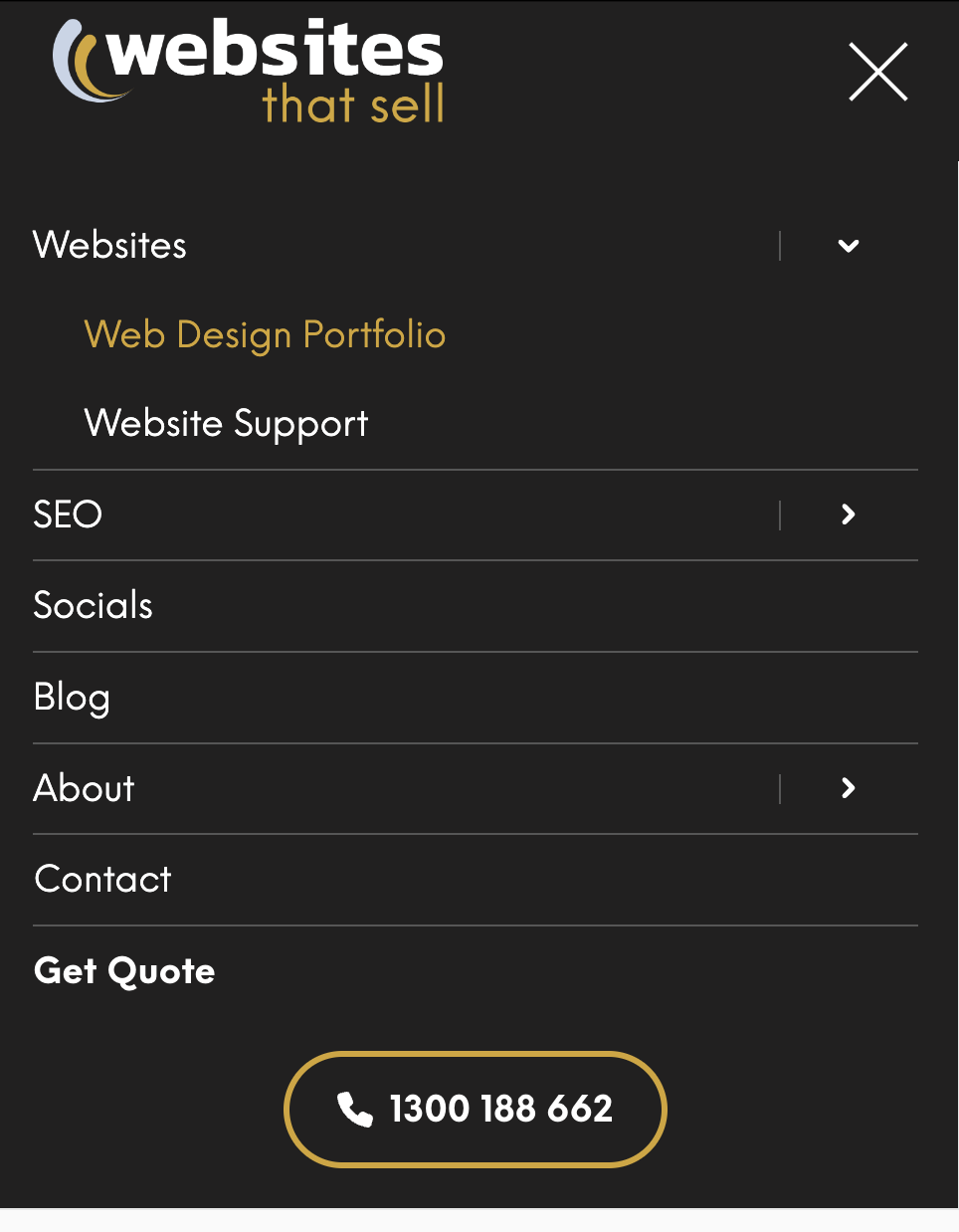Collapse the Websites submenu arrow
959x1232 pixels.
click(848, 246)
